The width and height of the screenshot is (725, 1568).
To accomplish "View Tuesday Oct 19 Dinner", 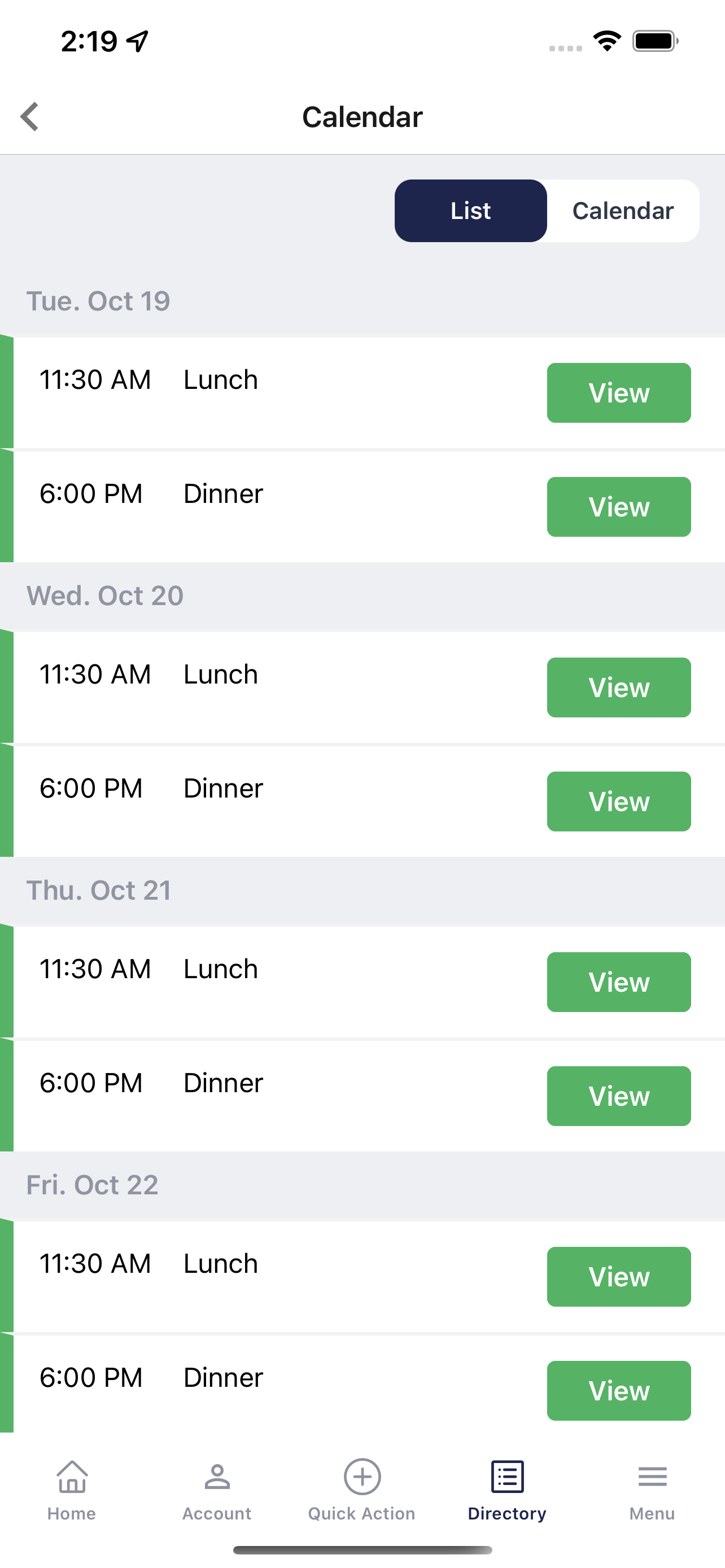I will tap(618, 506).
